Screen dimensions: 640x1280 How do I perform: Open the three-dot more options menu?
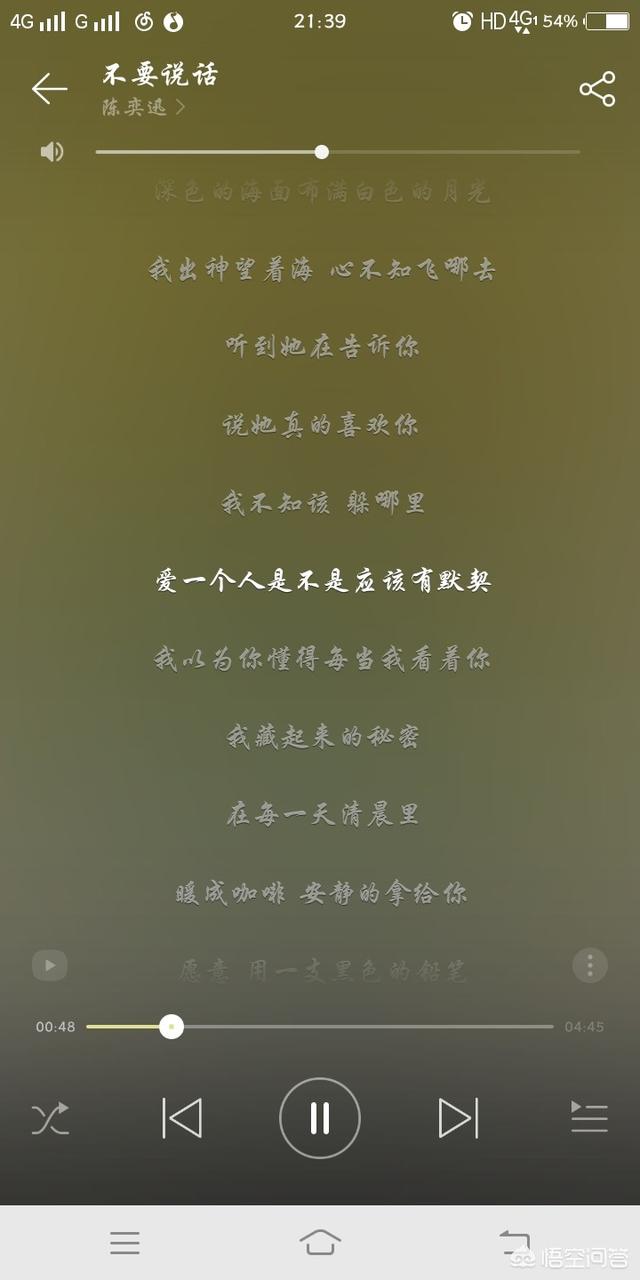[x=590, y=965]
